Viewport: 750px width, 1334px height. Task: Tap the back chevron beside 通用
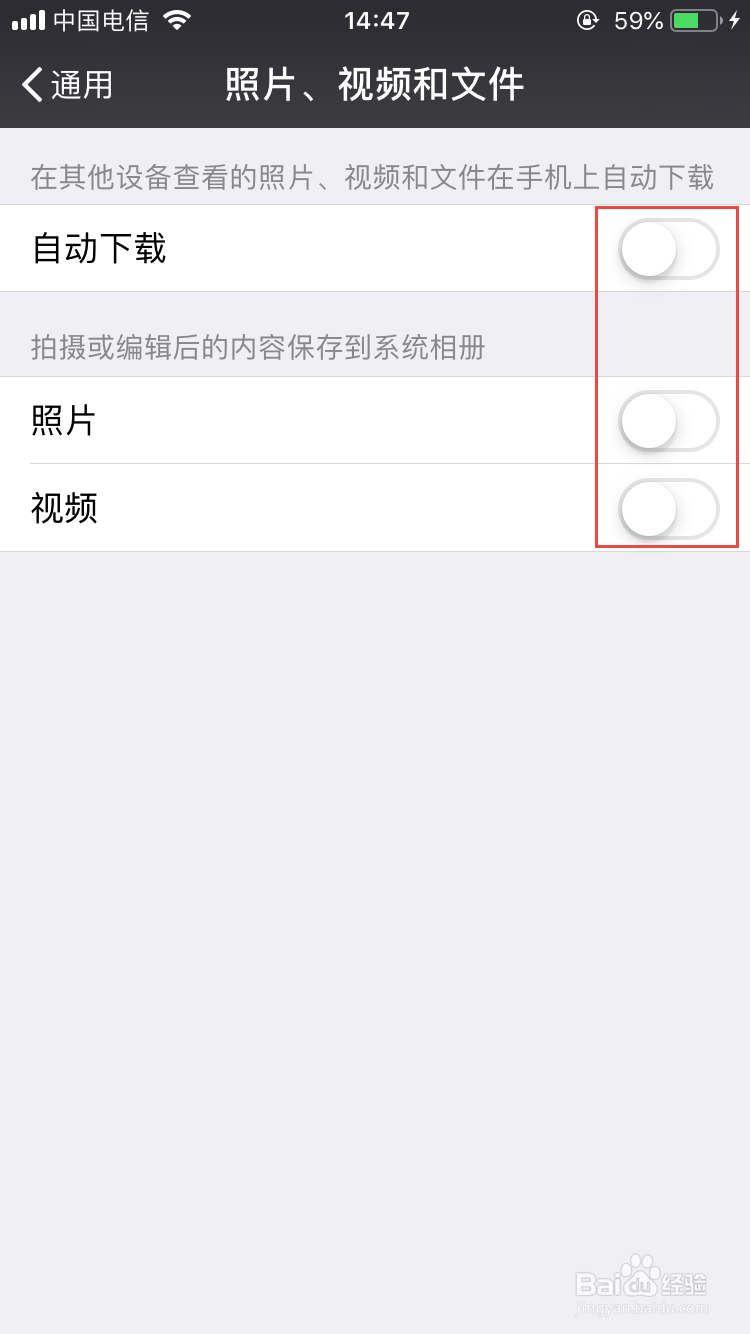pos(30,85)
